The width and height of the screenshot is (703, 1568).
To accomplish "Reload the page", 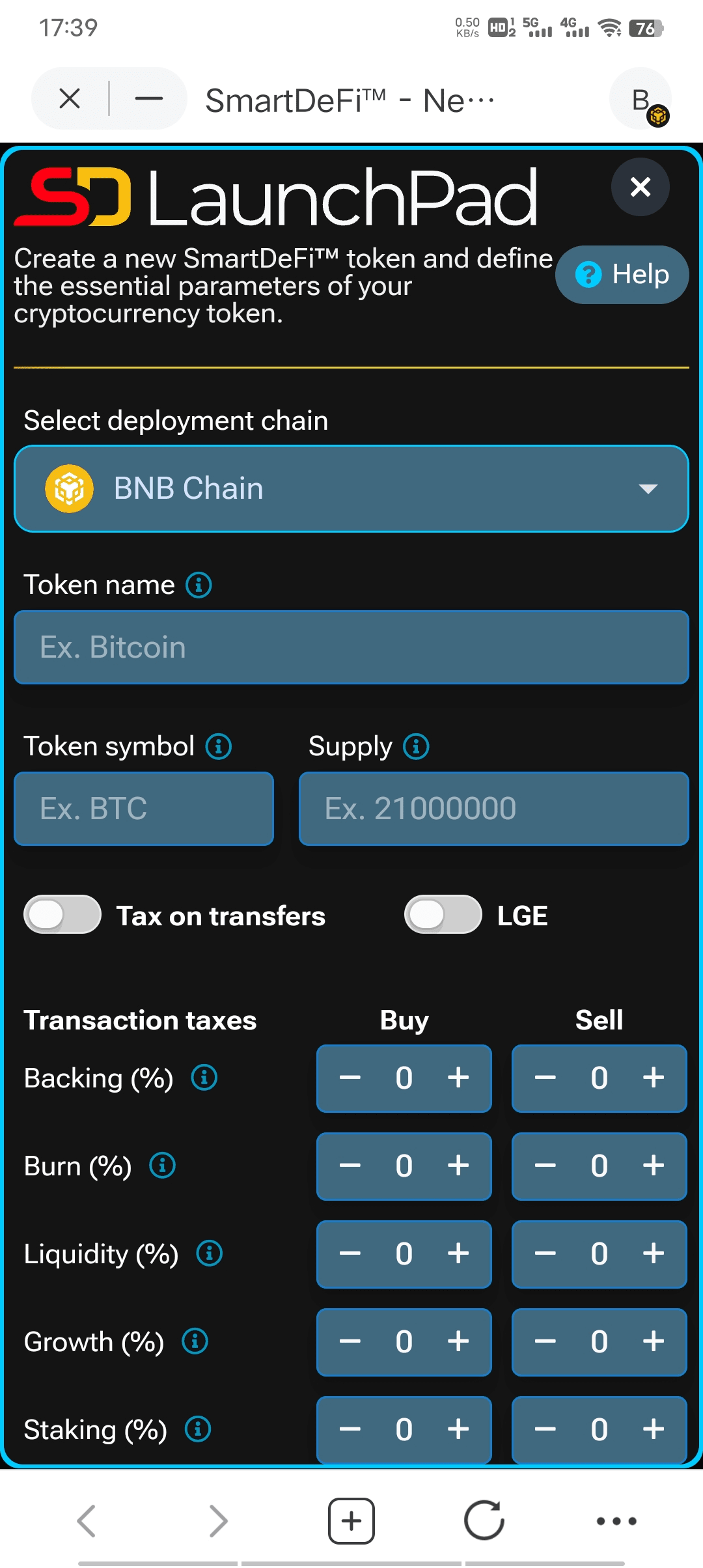I will pos(484,1520).
